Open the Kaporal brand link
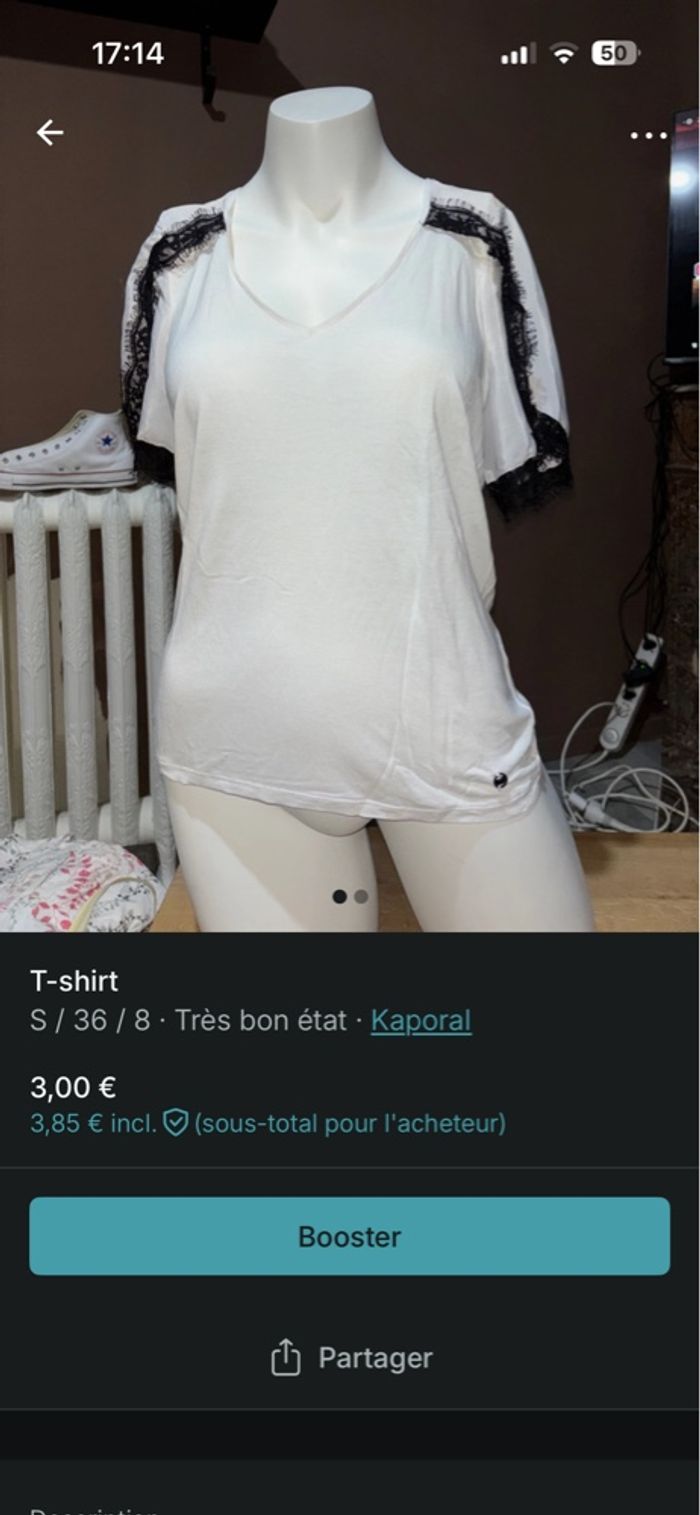700x1515 pixels. (421, 1020)
